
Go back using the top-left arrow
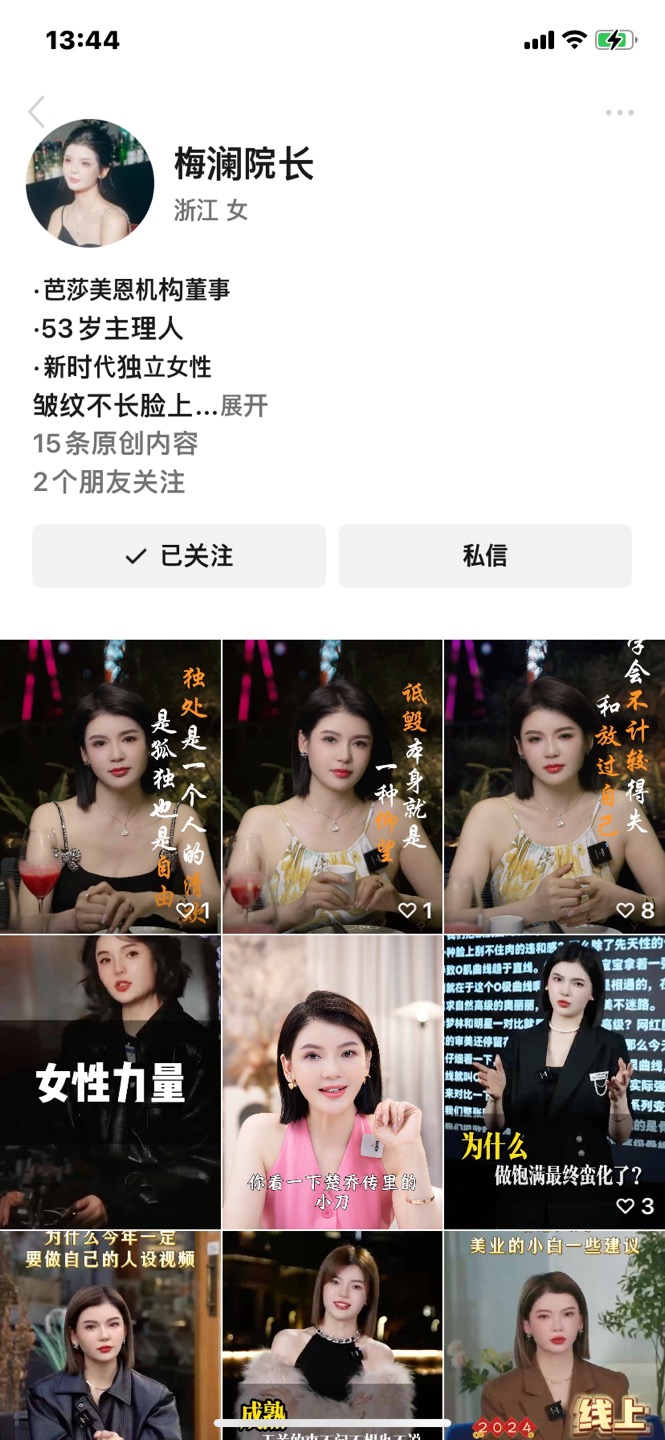pos(37,112)
